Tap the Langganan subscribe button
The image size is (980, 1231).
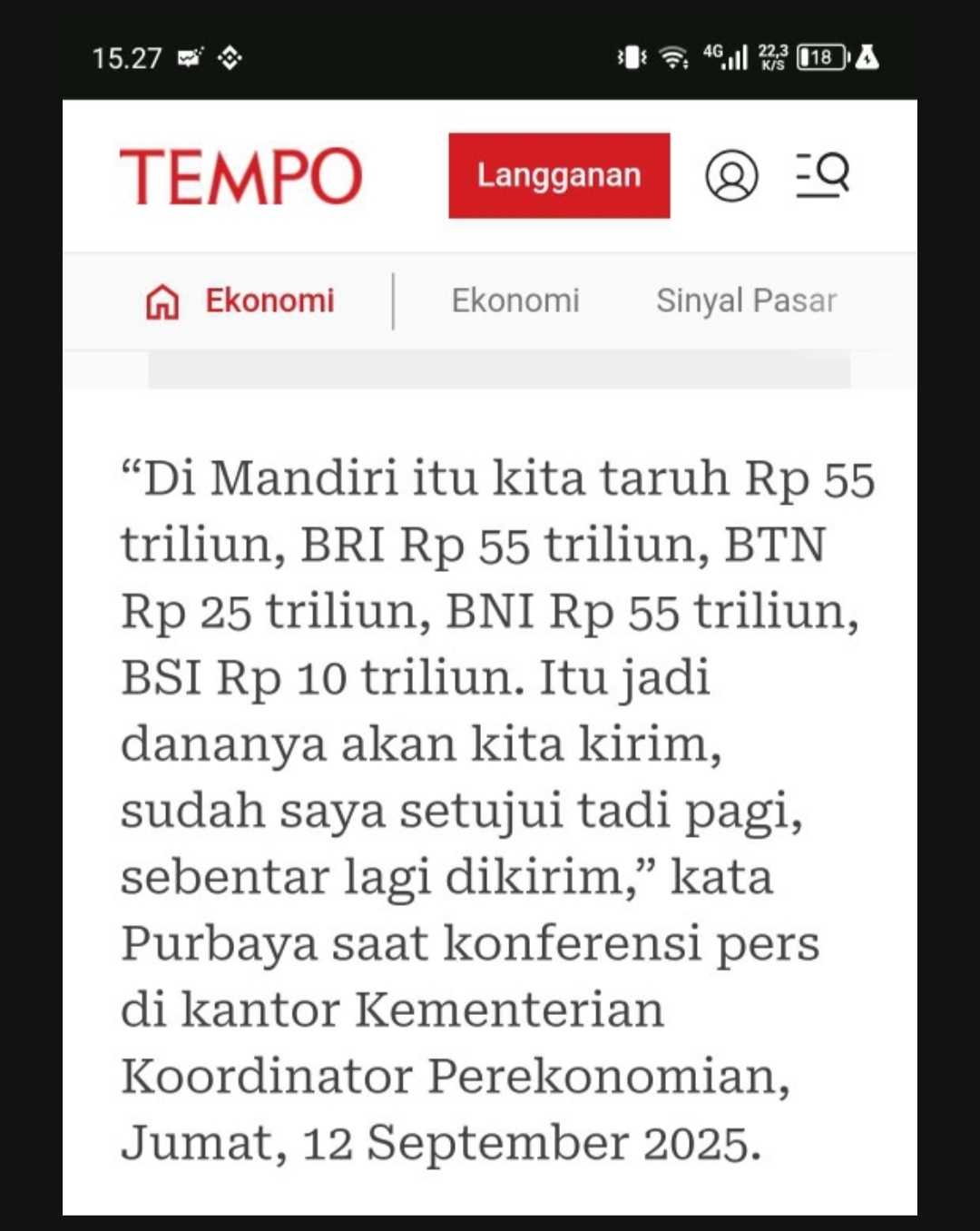[559, 175]
